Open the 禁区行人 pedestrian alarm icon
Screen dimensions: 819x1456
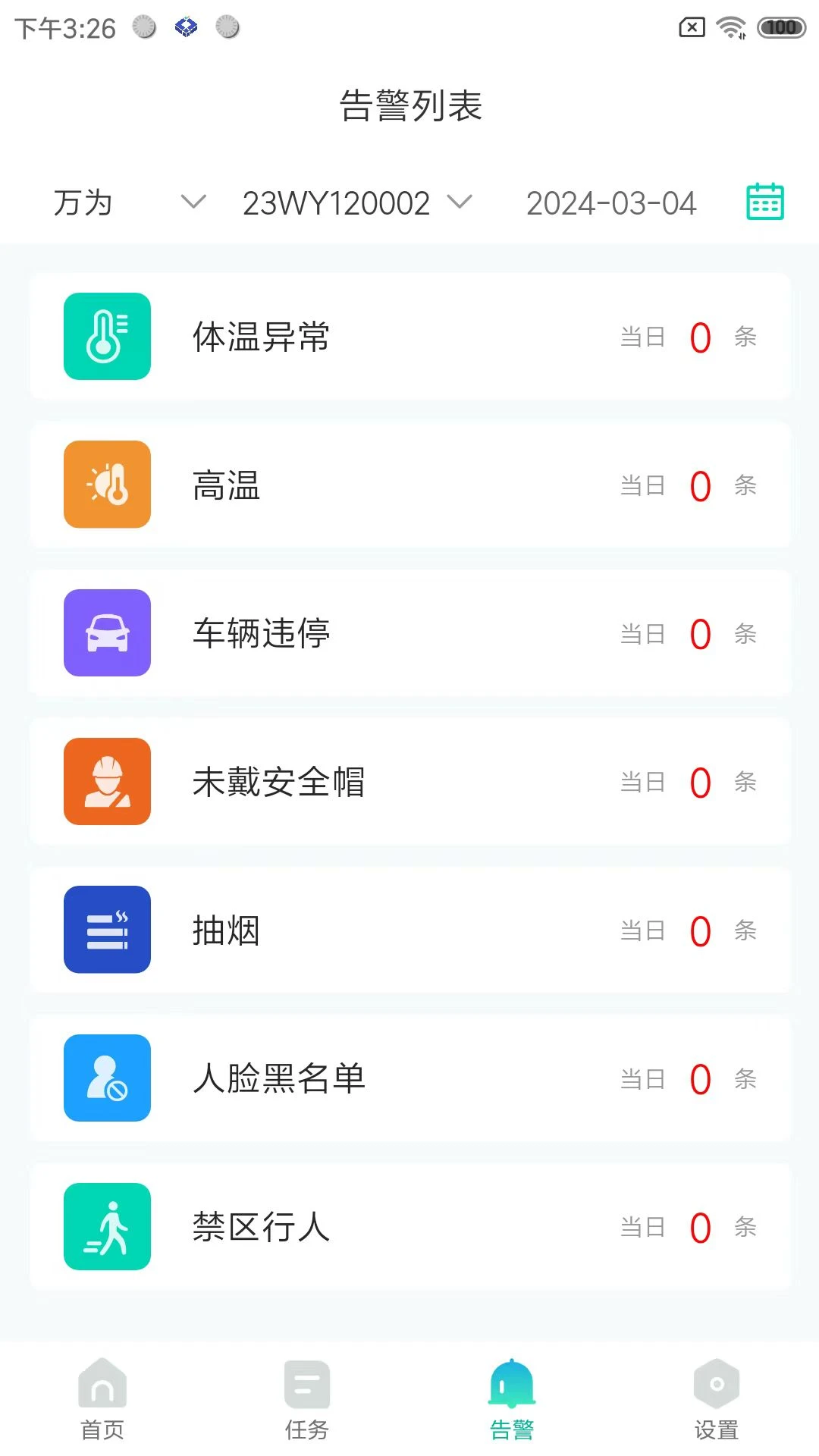click(x=106, y=1227)
